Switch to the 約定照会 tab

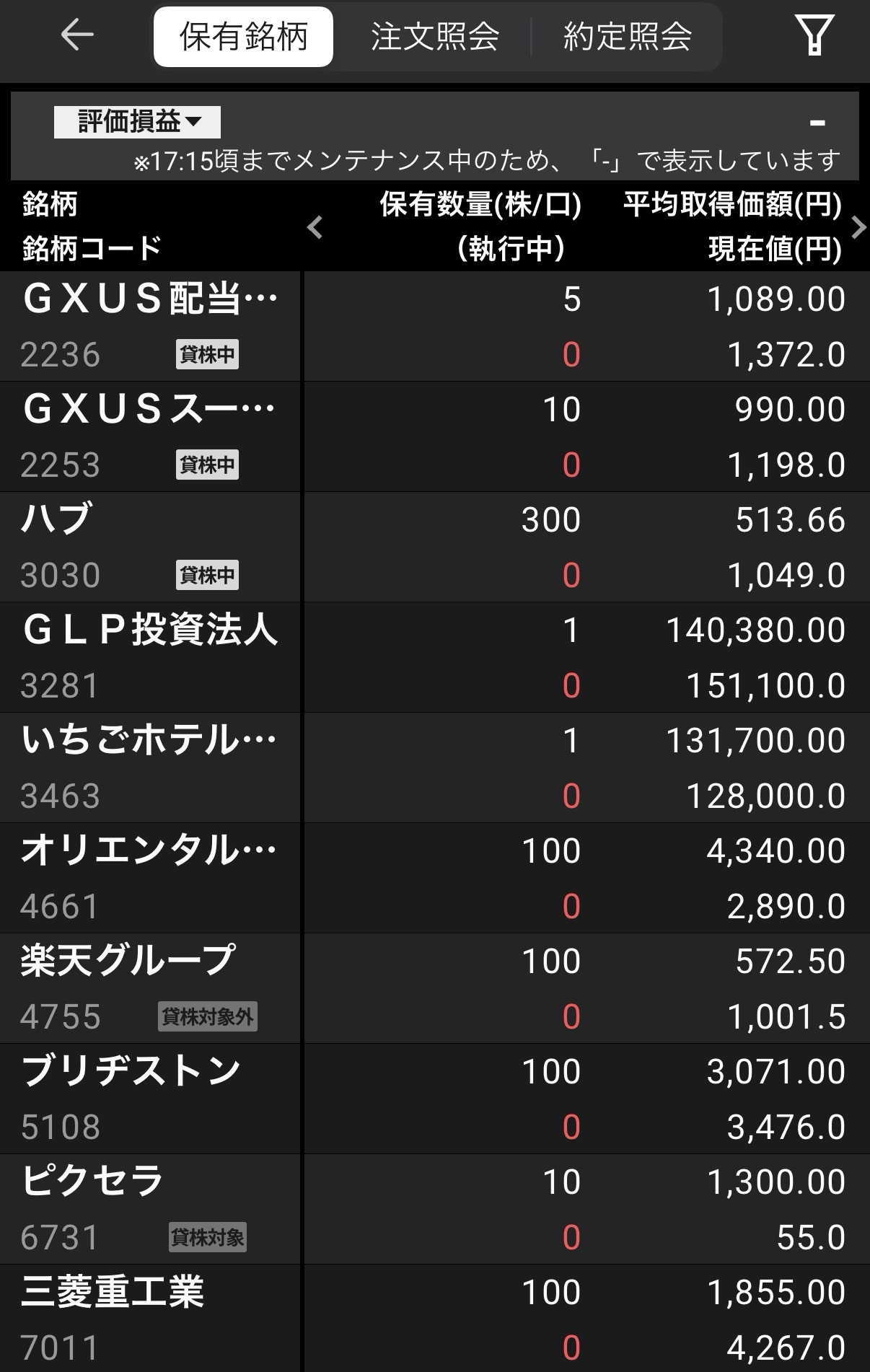(x=627, y=37)
